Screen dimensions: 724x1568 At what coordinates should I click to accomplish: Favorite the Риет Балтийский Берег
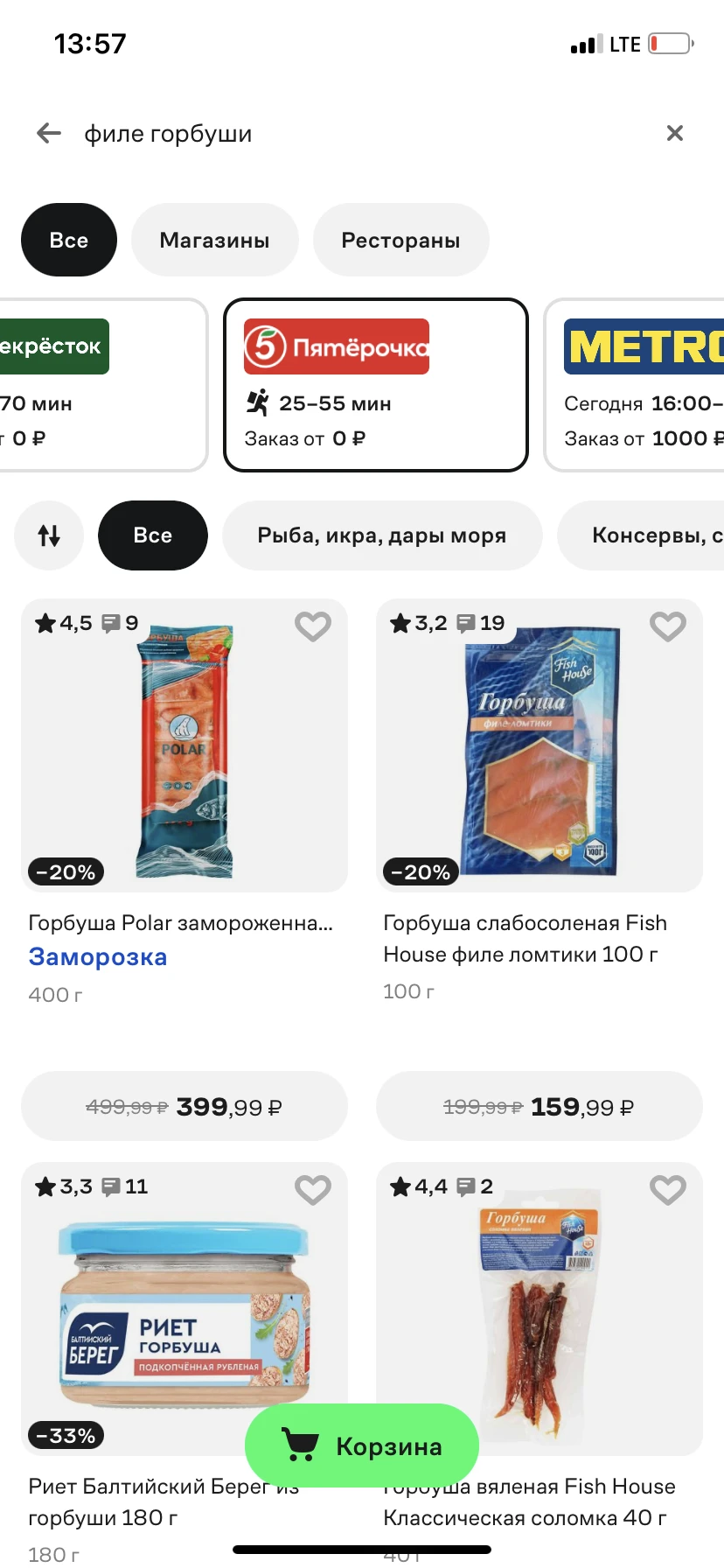(x=312, y=1190)
